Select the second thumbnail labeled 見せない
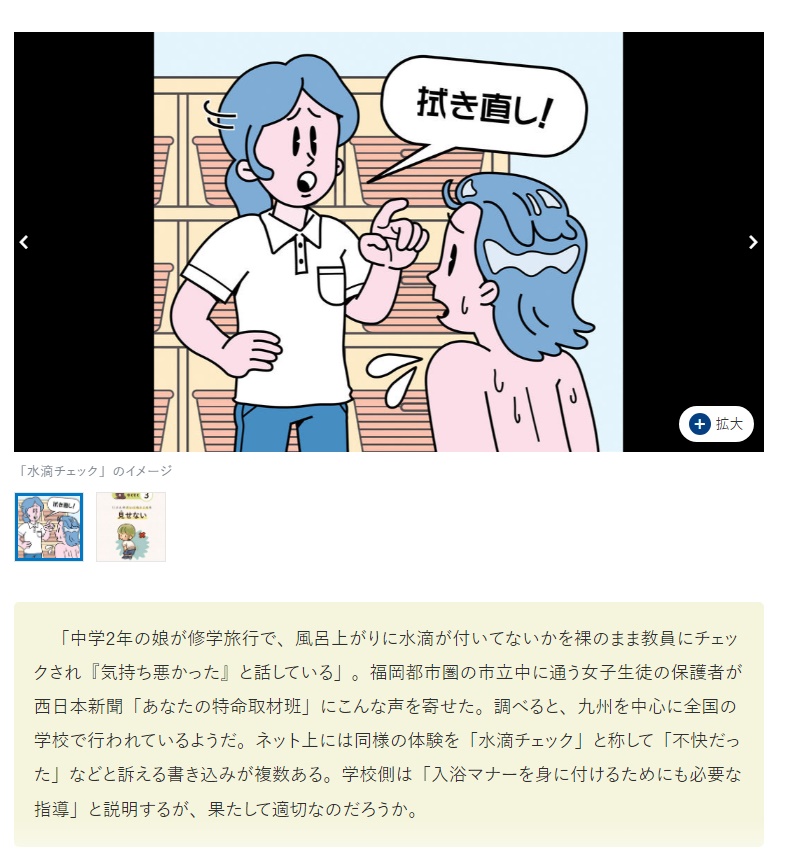The height and width of the screenshot is (862, 786). 131,527
